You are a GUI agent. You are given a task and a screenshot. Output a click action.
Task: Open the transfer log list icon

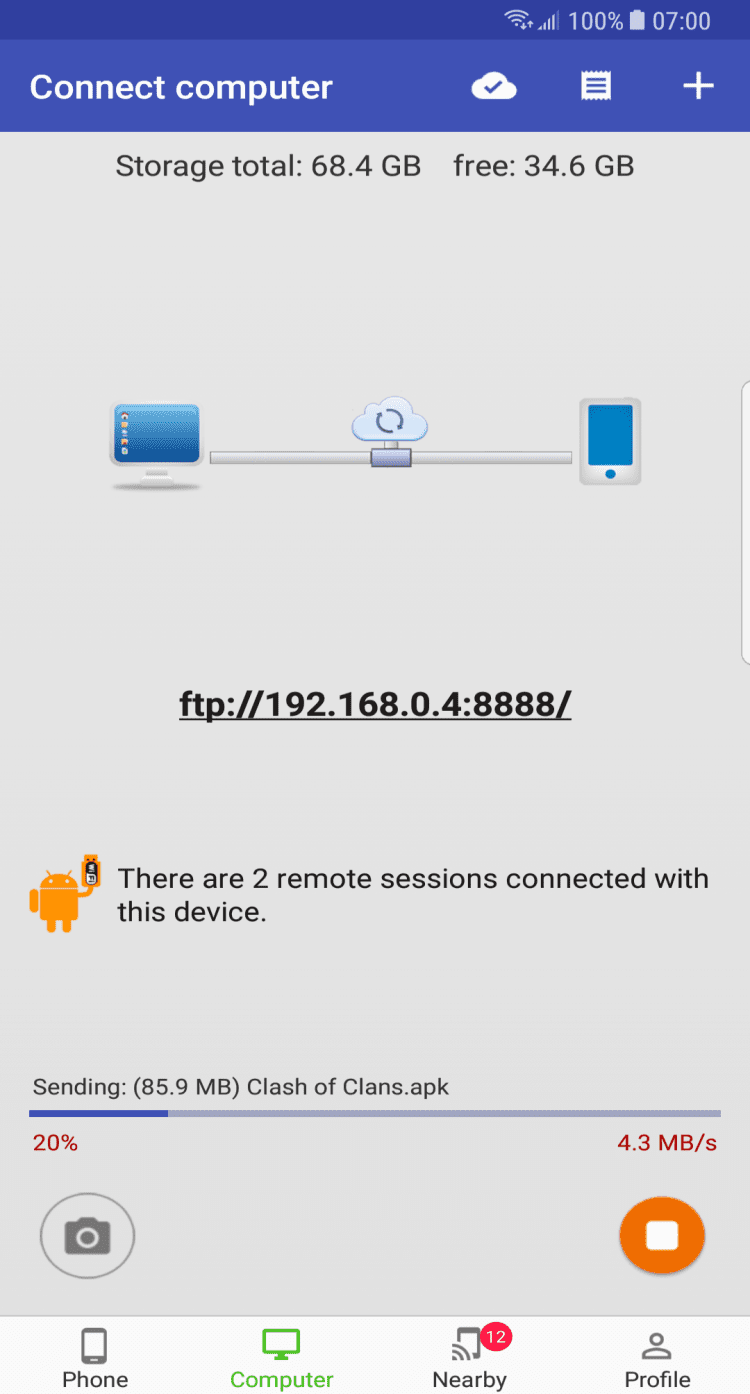596,87
